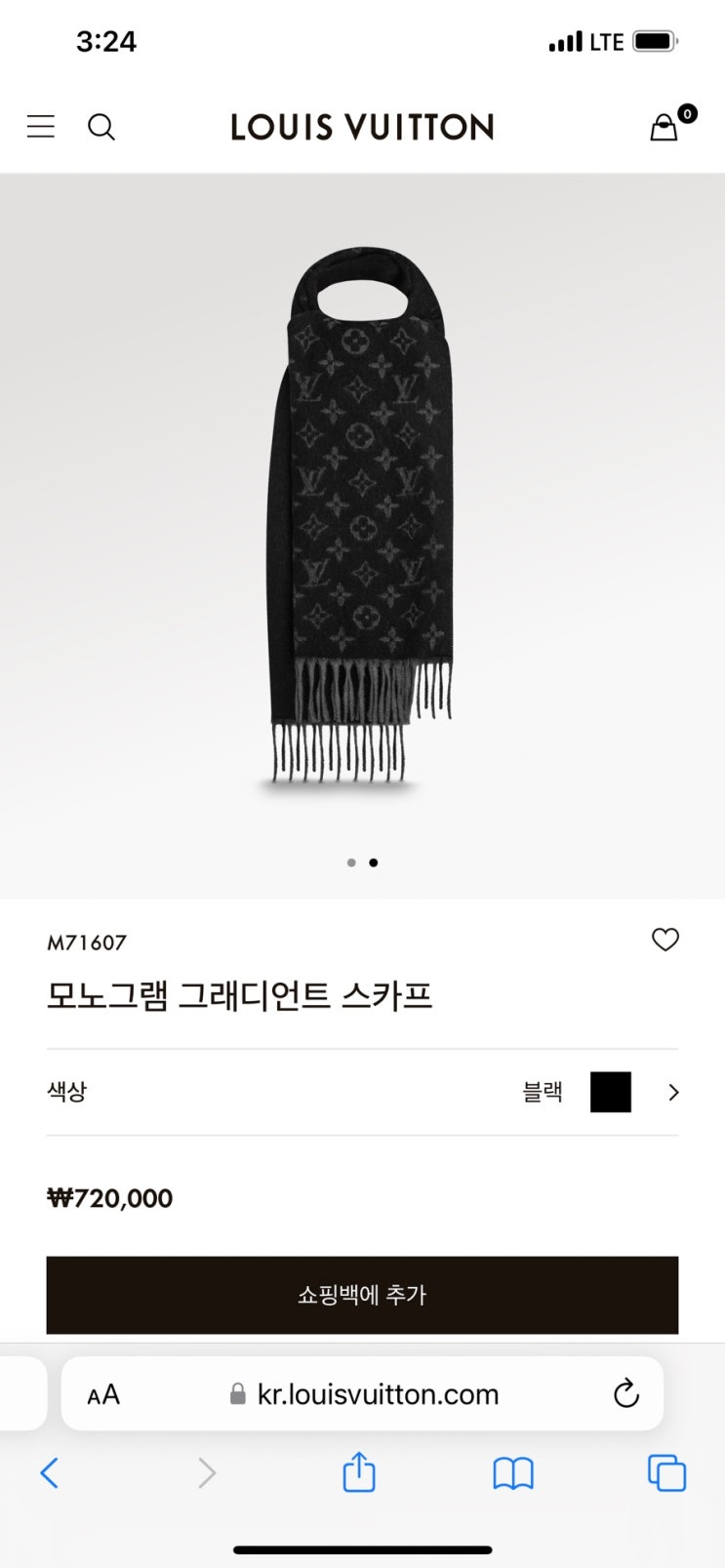
Task: Open the shopping bag
Action: (x=665, y=128)
